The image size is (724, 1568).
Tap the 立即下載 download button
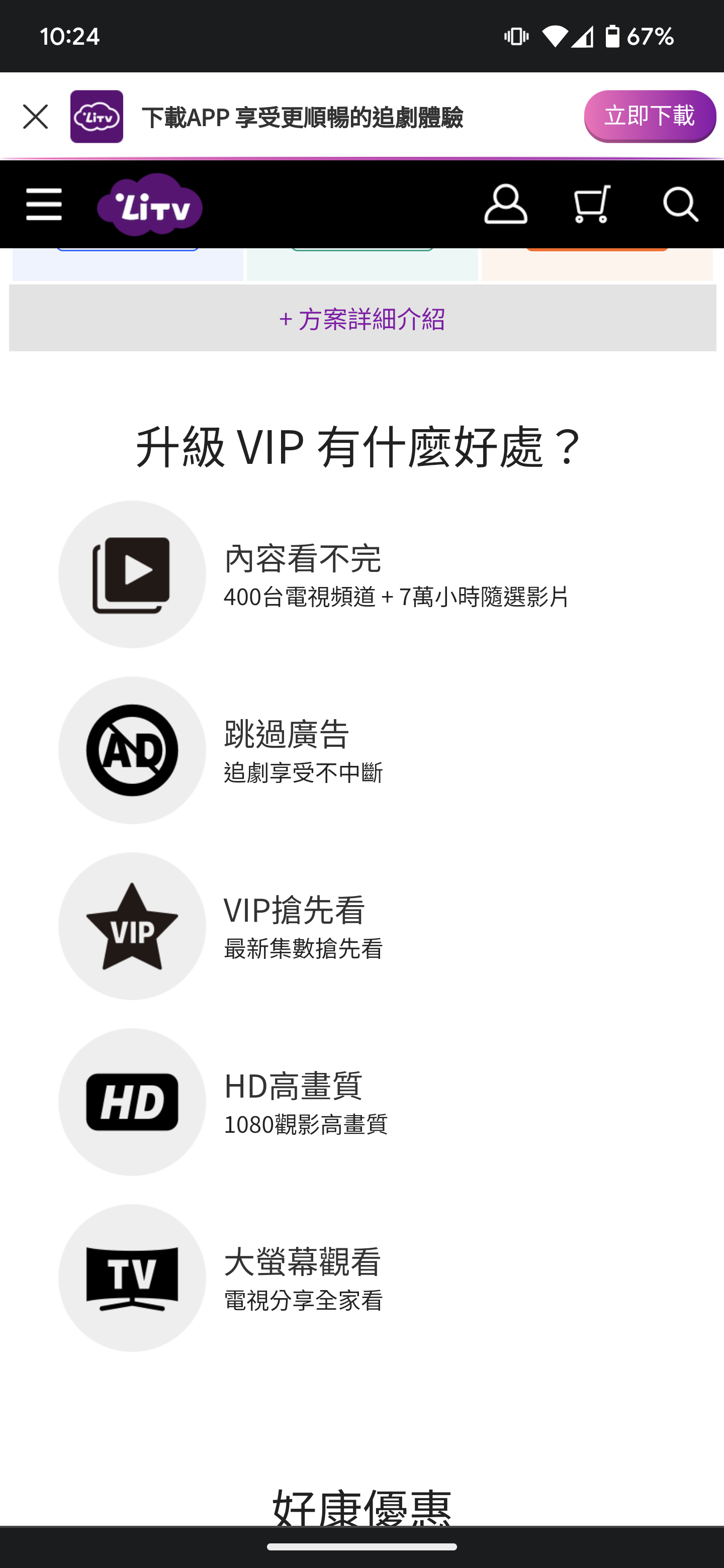coord(649,116)
